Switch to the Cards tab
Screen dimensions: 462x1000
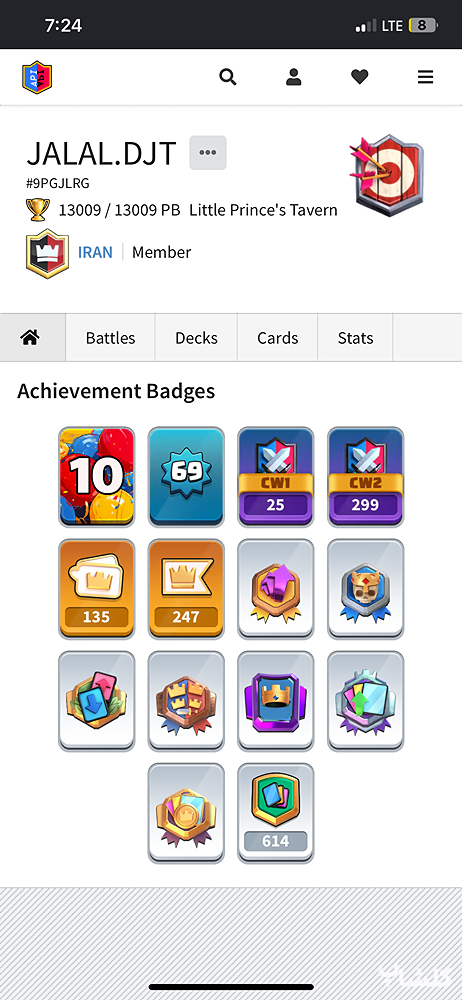(278, 337)
